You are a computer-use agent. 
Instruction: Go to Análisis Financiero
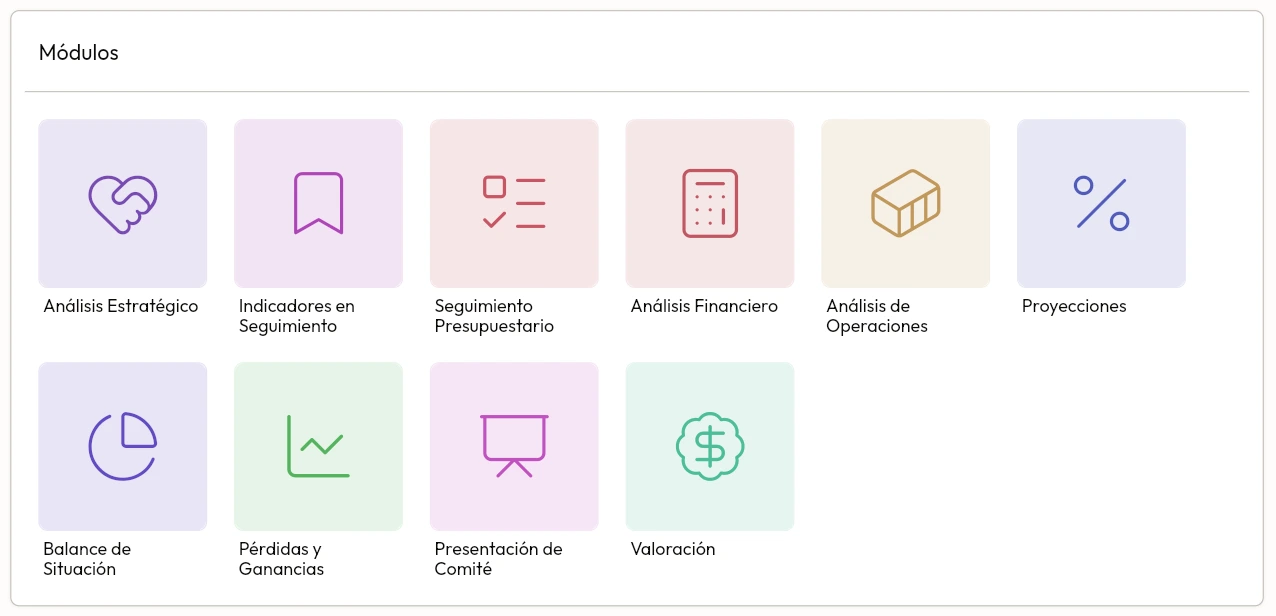710,204
